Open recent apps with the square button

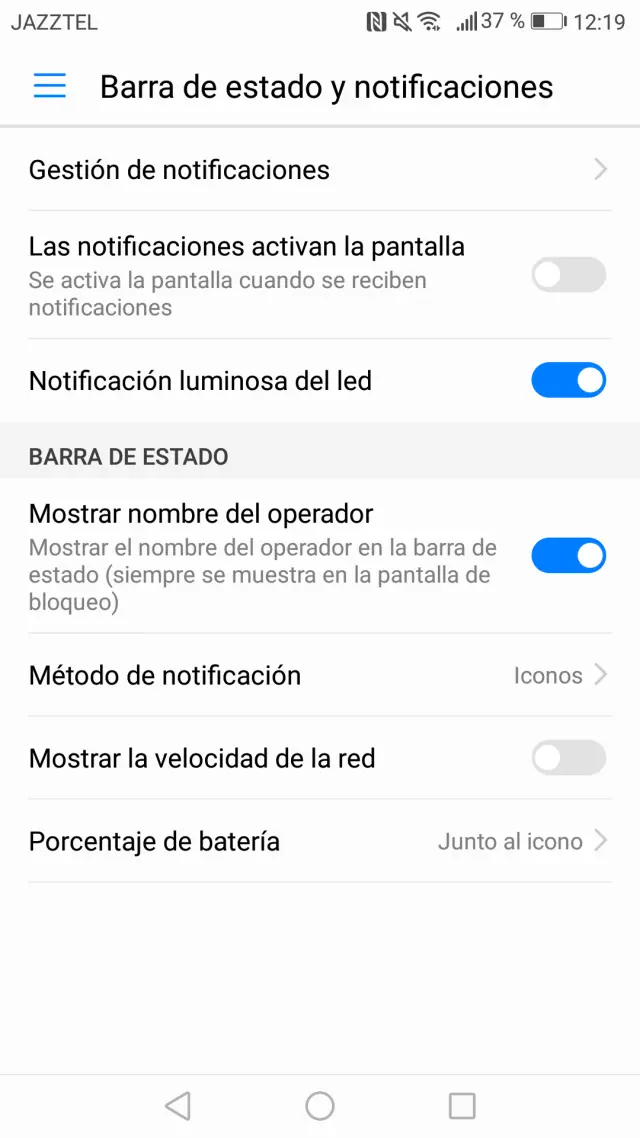462,1105
